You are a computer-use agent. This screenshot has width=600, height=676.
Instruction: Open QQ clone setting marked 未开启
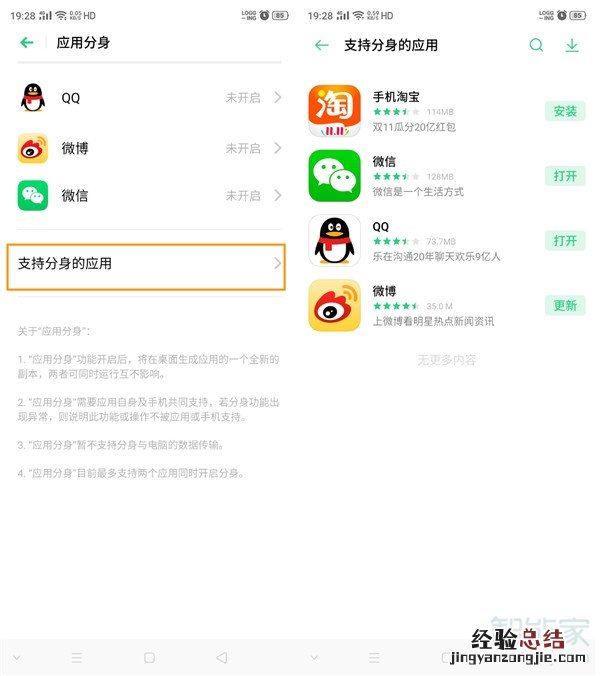click(150, 98)
